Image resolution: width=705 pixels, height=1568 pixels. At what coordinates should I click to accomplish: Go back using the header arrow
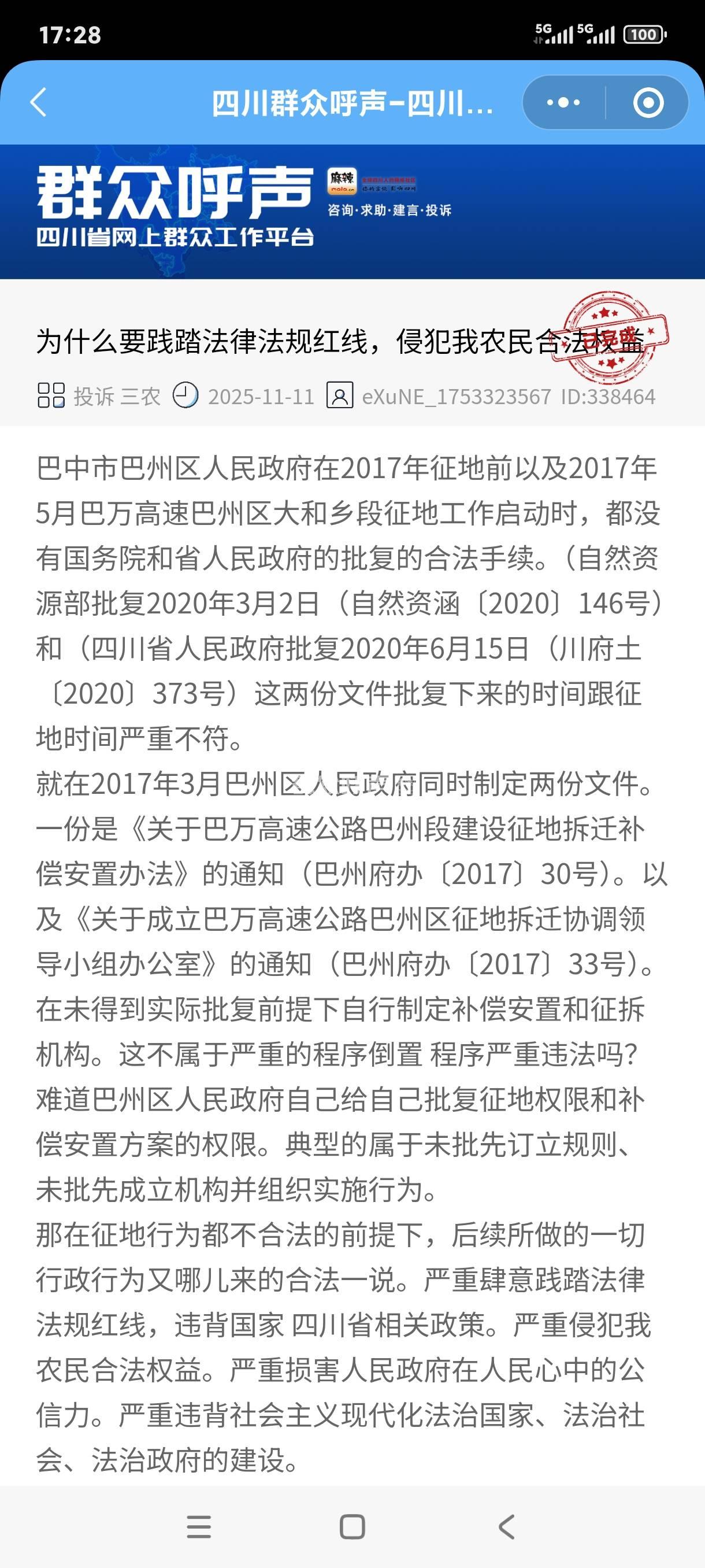tap(38, 102)
